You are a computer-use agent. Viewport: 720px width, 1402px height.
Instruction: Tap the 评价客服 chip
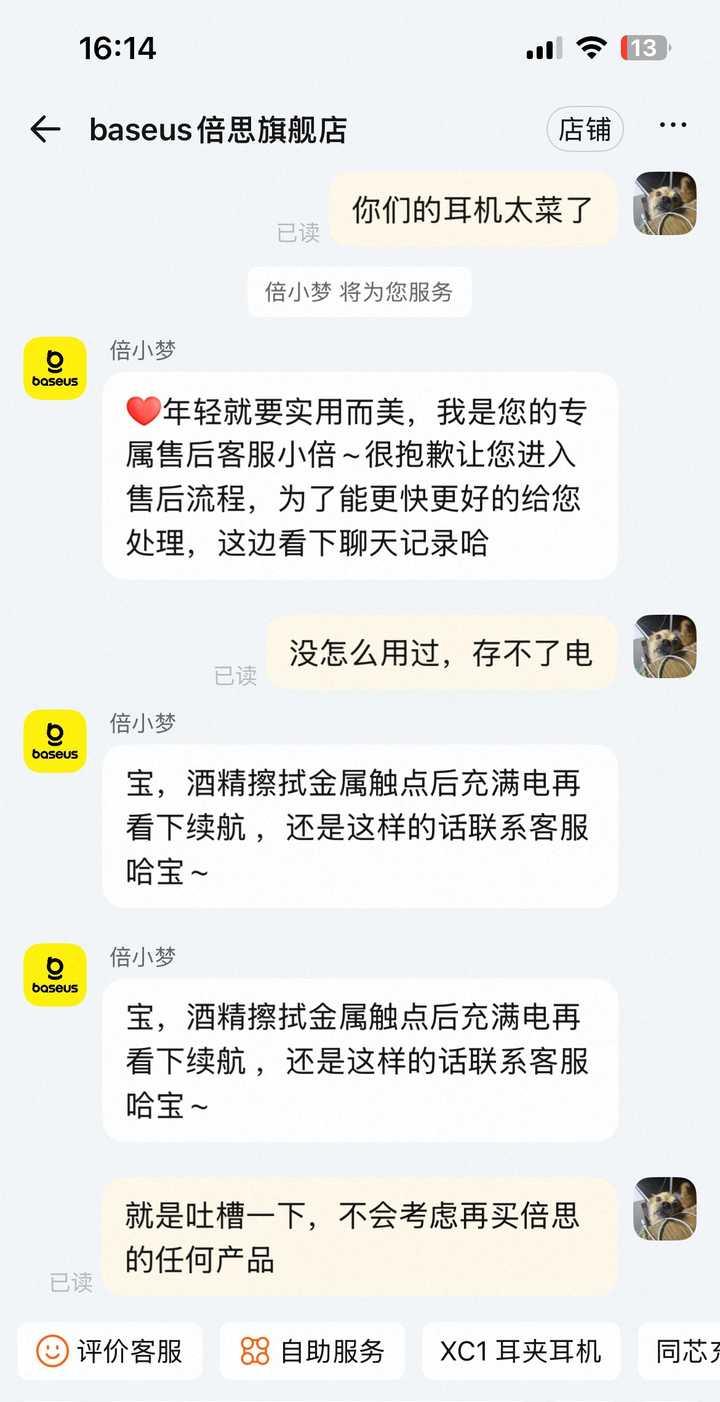click(110, 1352)
